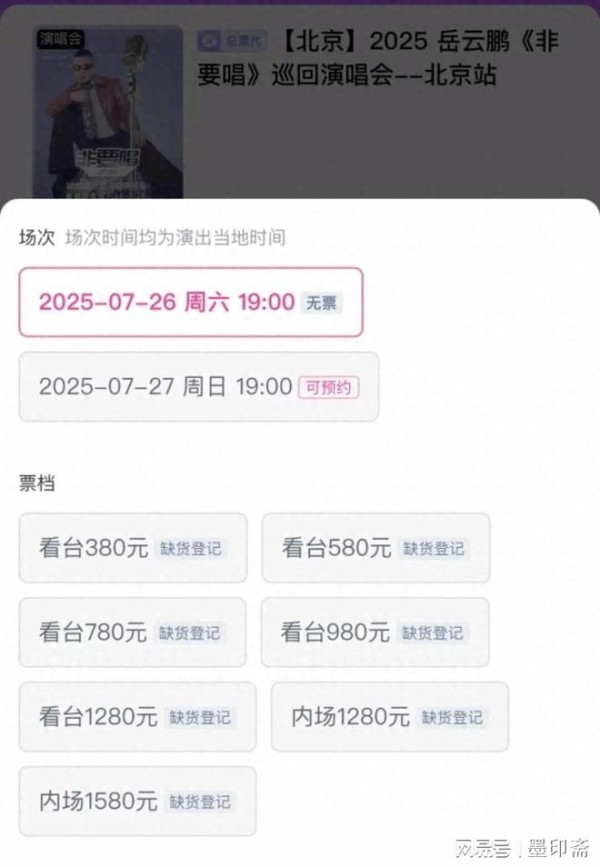
Task: Choose the 看台780元 ticket option
Action: click(x=132, y=632)
